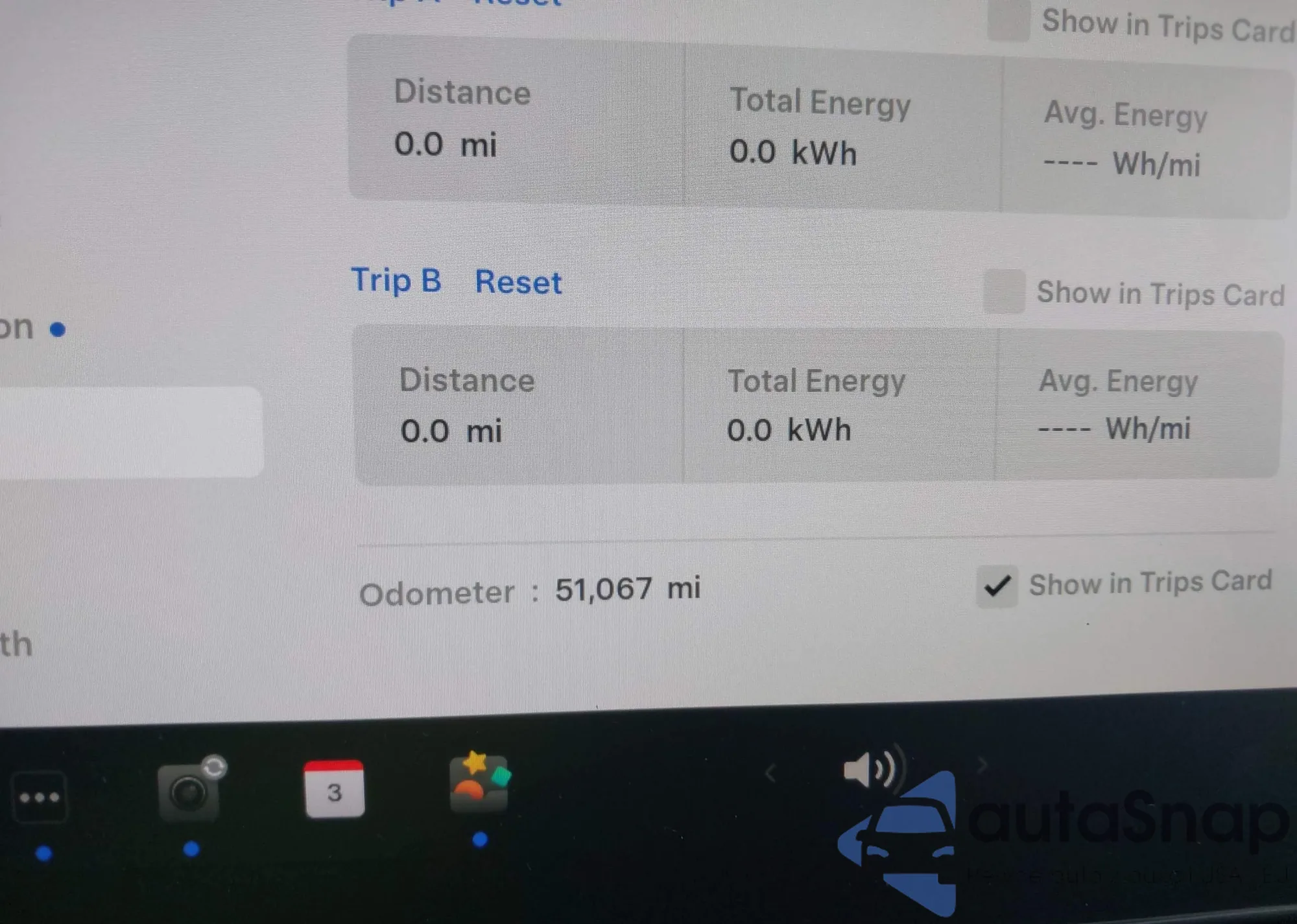
Task: Reset the Trip B counter
Action: coord(518,283)
